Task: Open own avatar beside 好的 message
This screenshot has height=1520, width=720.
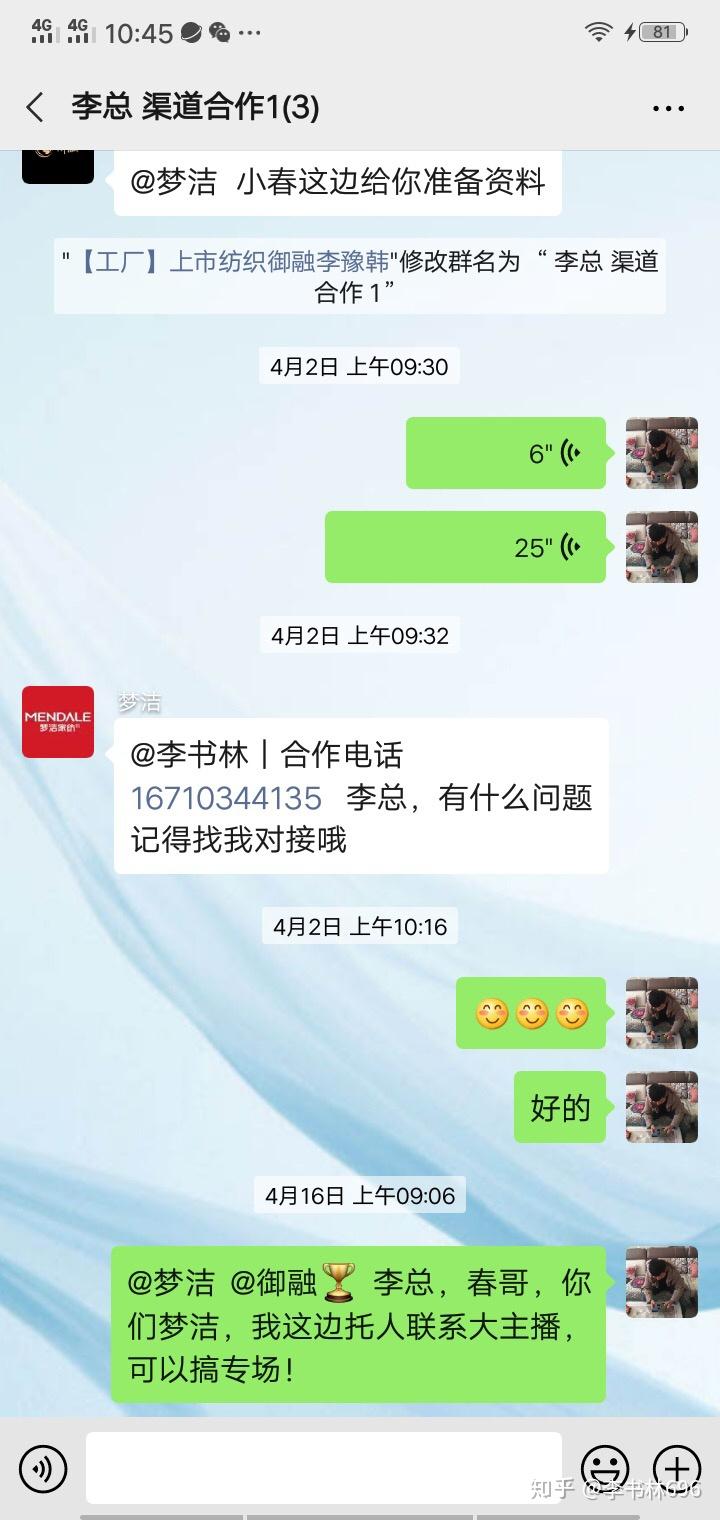Action: coord(661,1107)
